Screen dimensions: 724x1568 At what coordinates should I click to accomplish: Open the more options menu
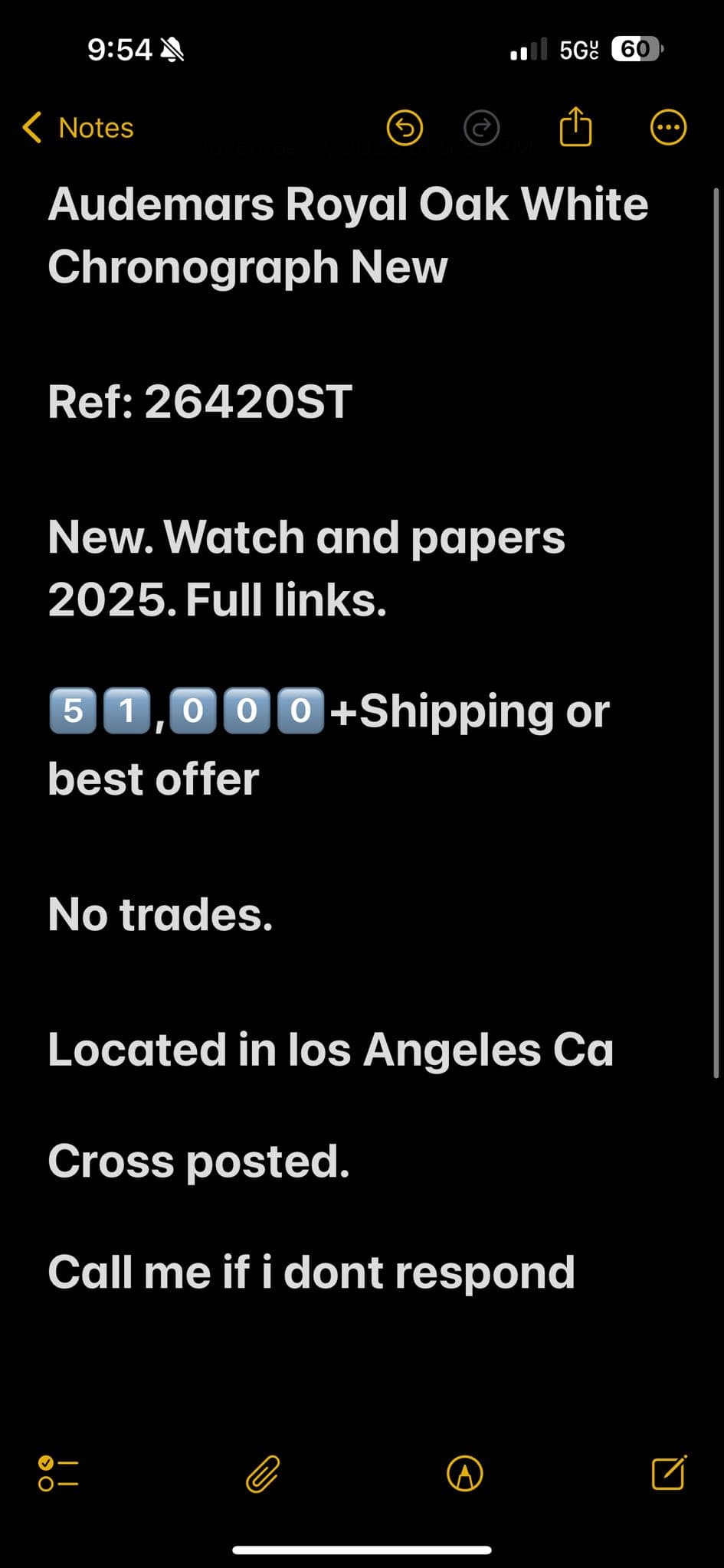(x=668, y=128)
